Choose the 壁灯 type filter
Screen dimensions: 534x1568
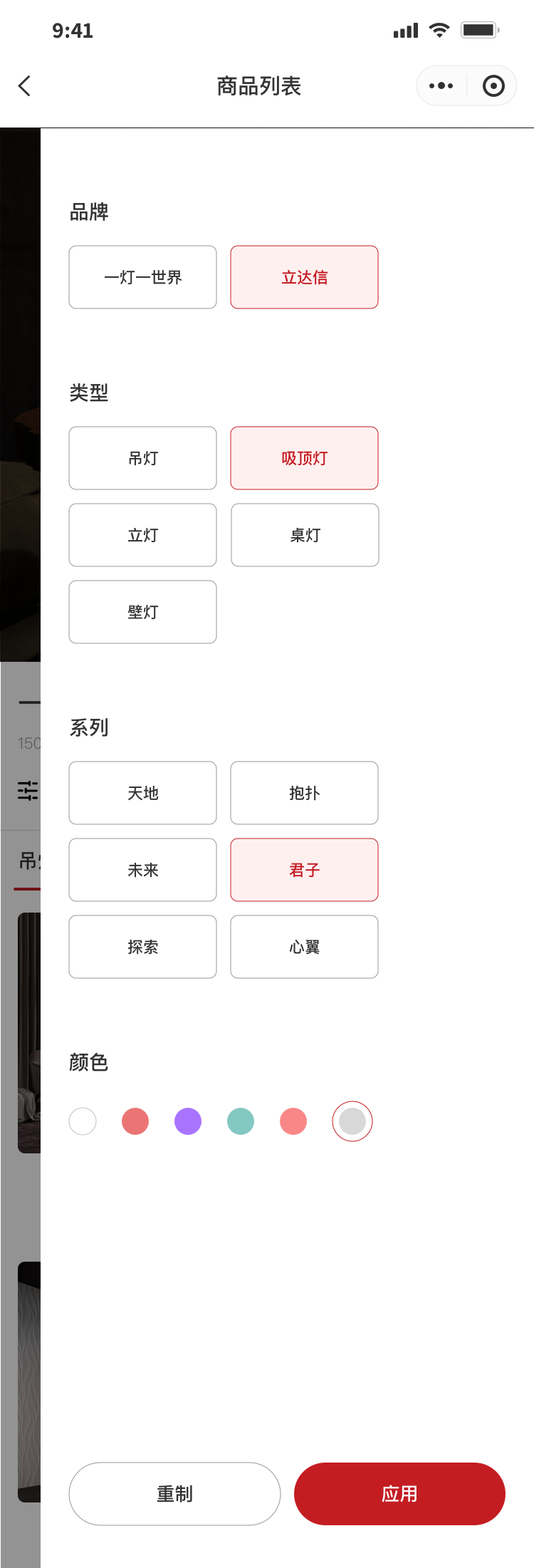(x=142, y=612)
